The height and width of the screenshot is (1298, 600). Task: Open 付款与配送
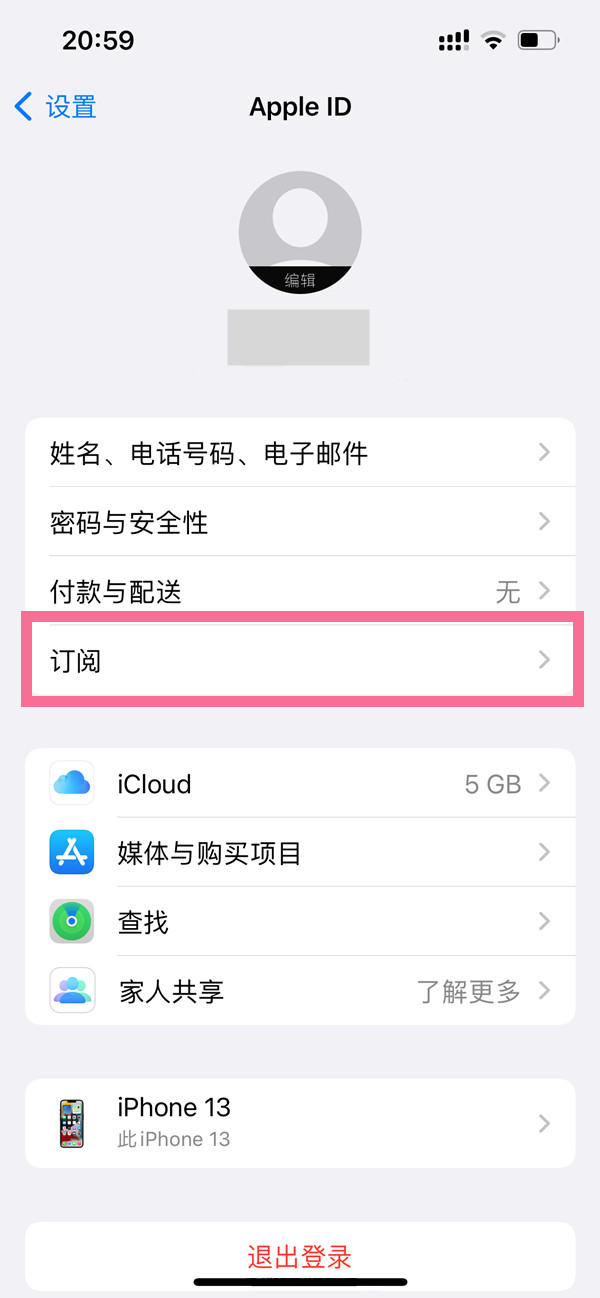coord(300,591)
